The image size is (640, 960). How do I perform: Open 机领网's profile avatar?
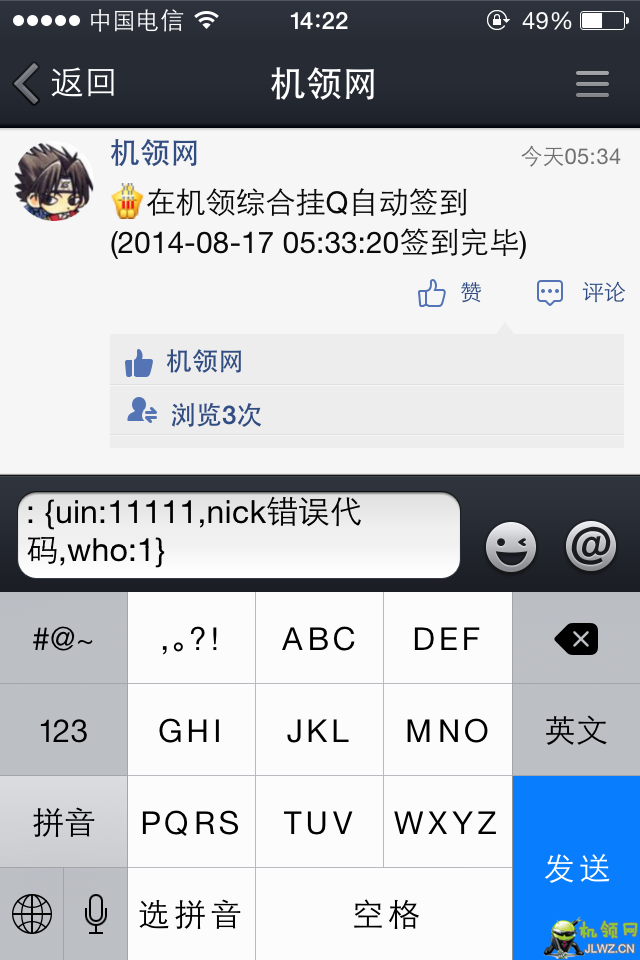click(x=55, y=181)
